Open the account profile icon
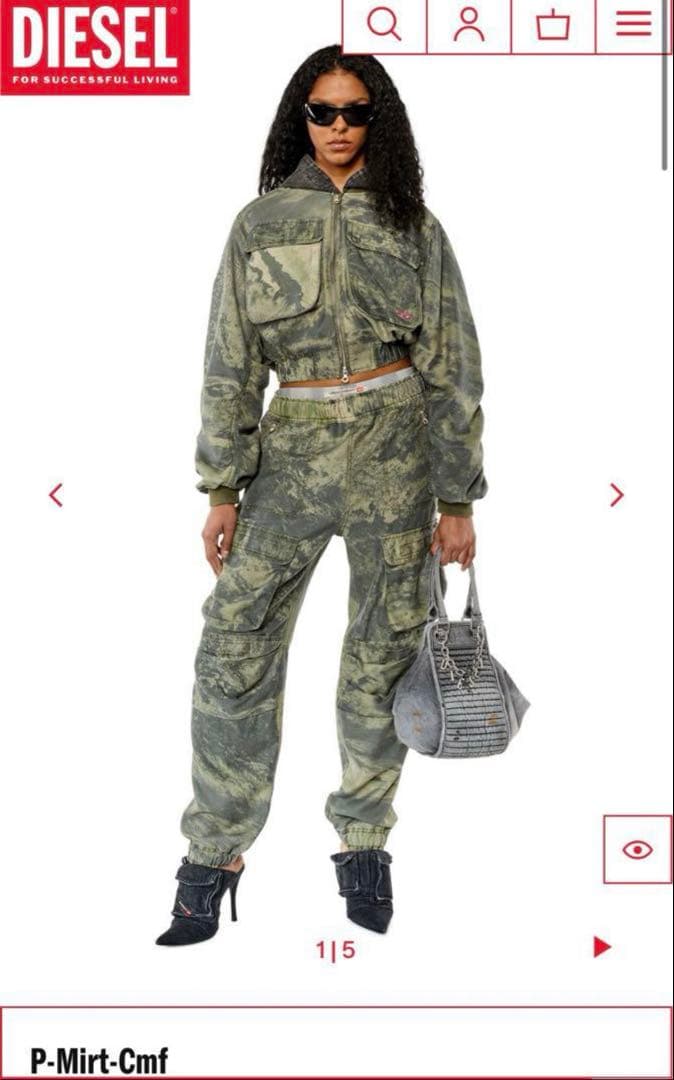Screen dimensions: 674x1080 point(468,25)
